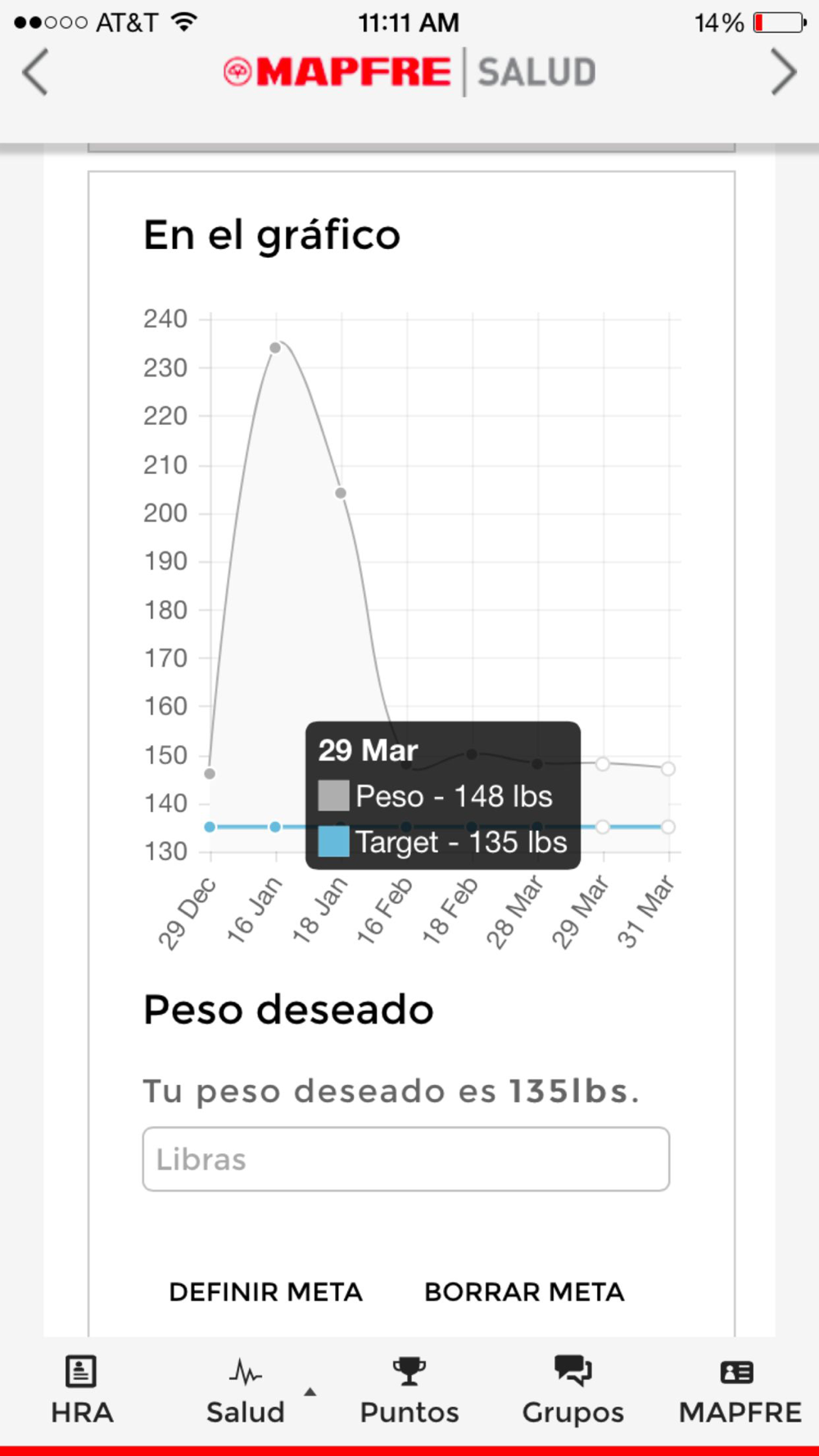Tap the Libras weight input field
The width and height of the screenshot is (819, 1456).
(406, 1159)
